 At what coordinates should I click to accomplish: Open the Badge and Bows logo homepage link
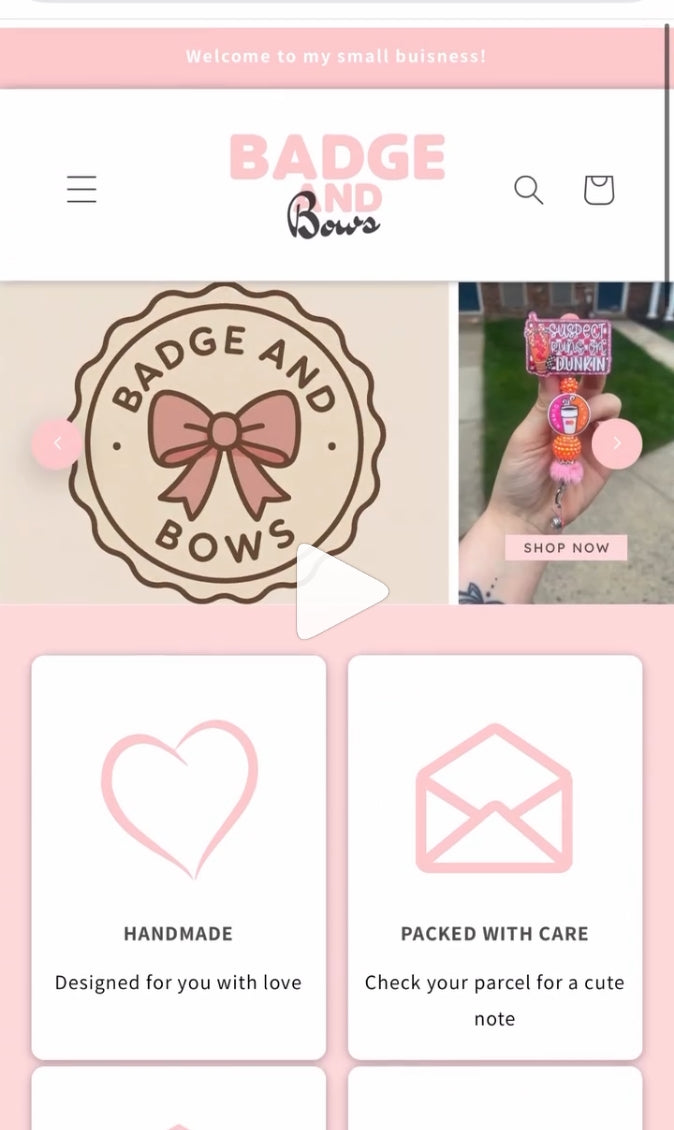coord(336,187)
